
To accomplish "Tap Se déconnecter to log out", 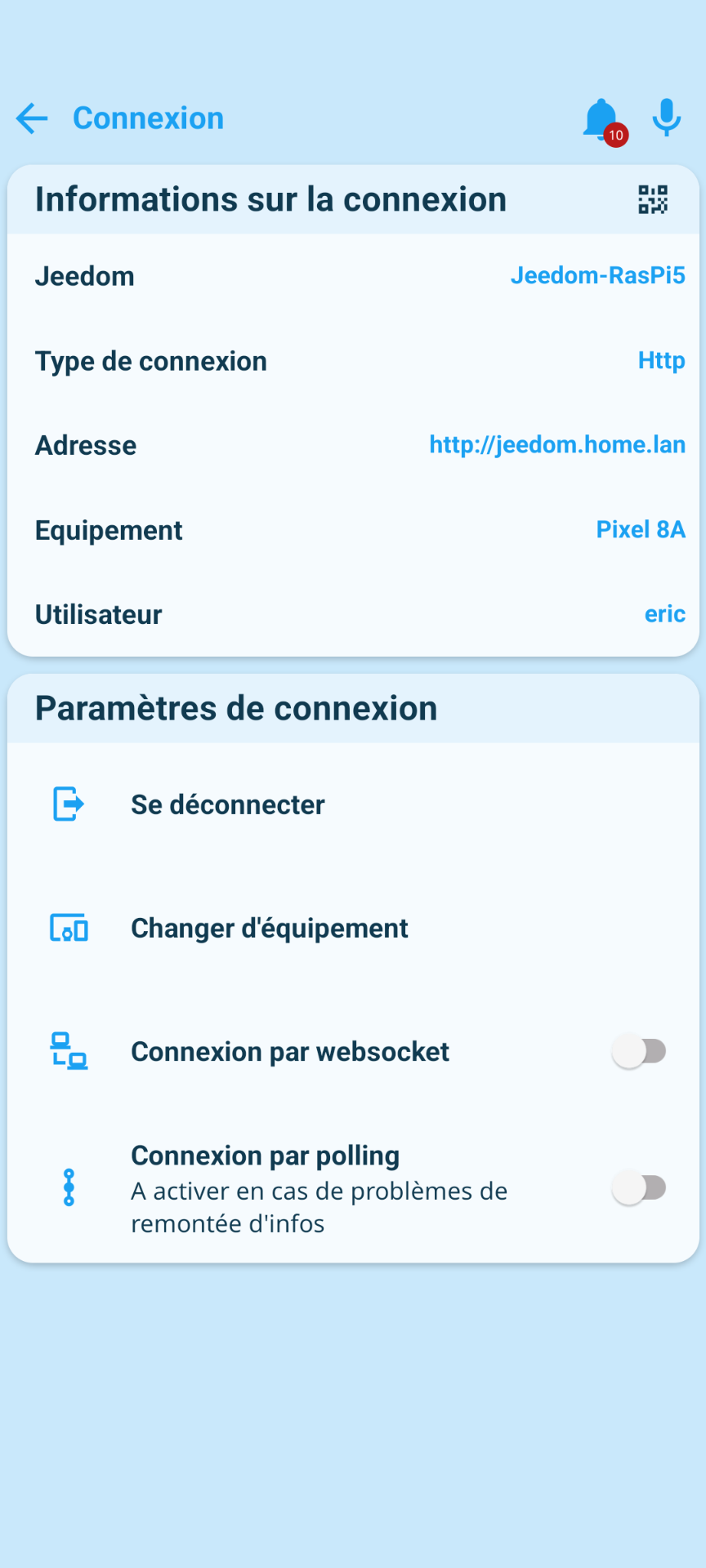I will pos(228,804).
